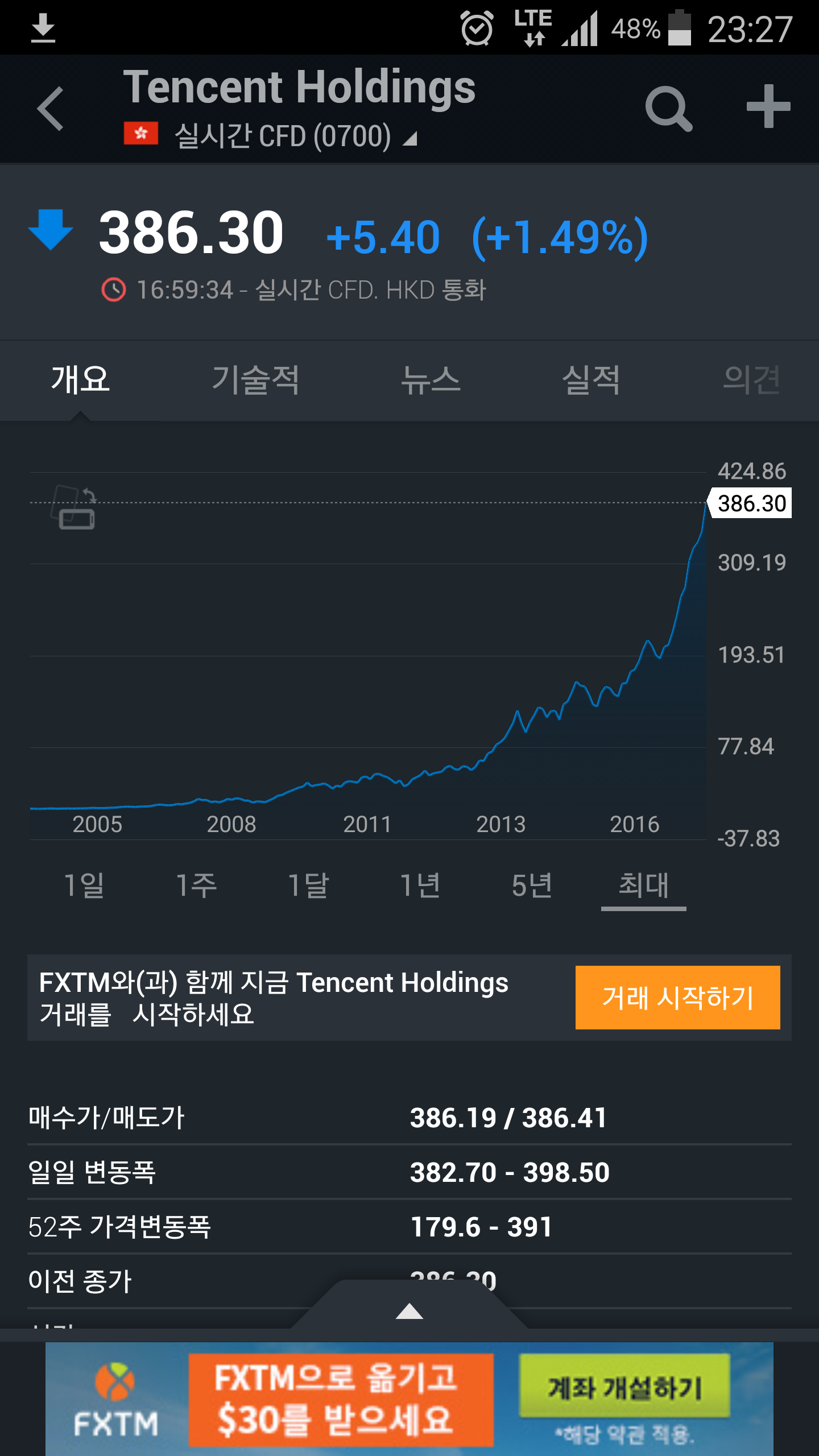
Task: Rotate chart to landscape view icon
Action: [x=74, y=507]
